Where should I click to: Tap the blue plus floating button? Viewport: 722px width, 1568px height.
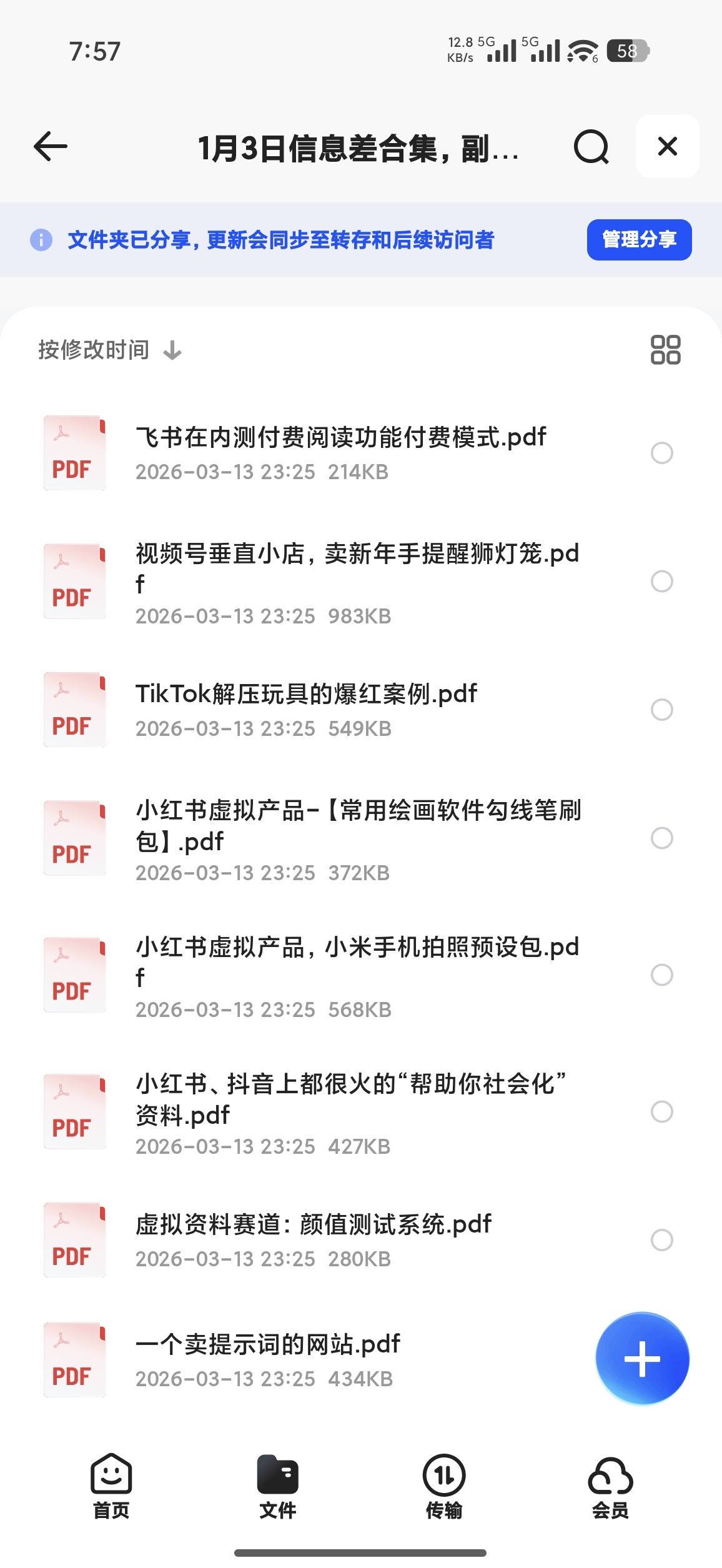point(642,1359)
